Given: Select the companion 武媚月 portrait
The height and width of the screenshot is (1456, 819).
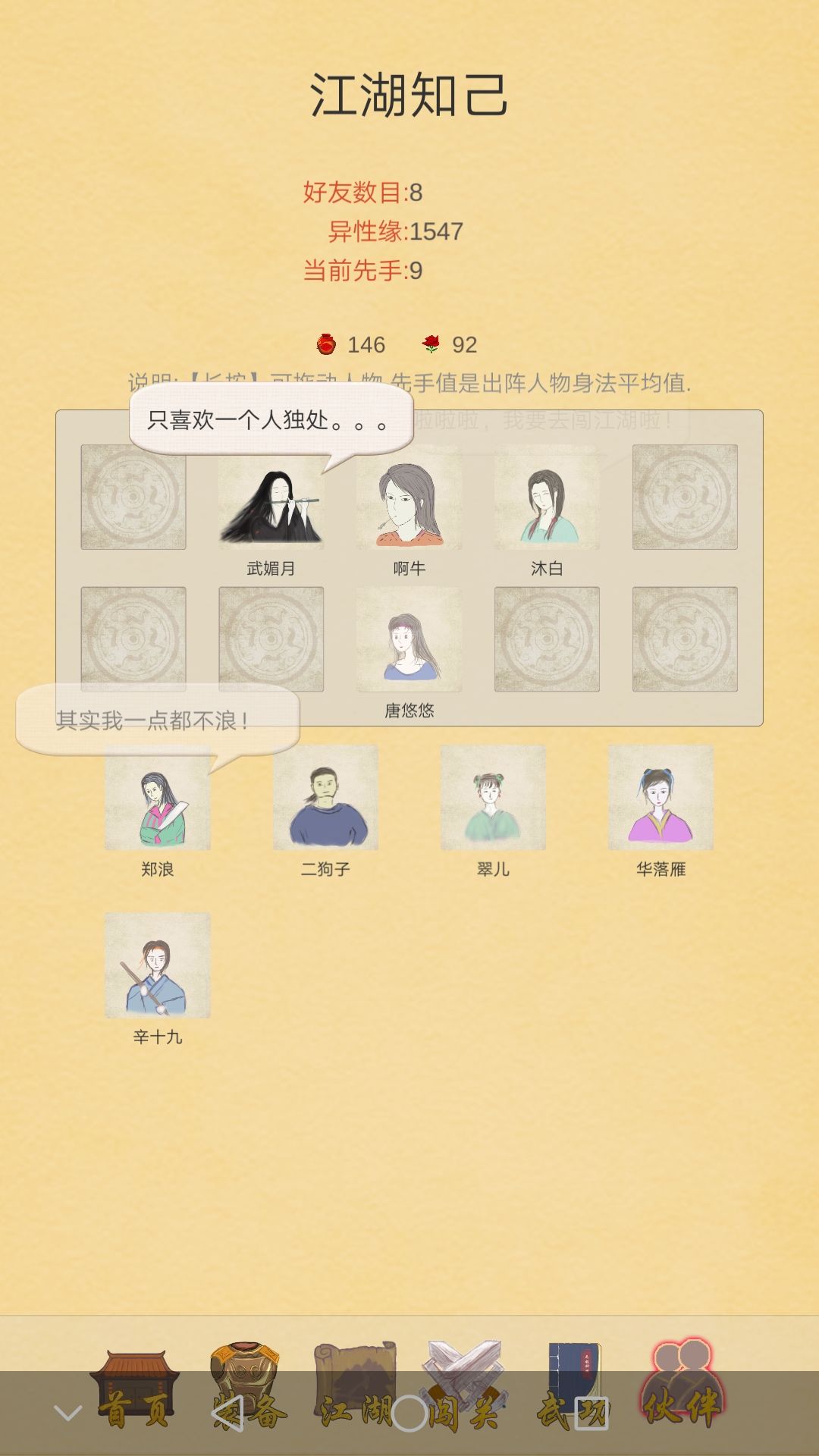Looking at the screenshot, I should coord(271,497).
